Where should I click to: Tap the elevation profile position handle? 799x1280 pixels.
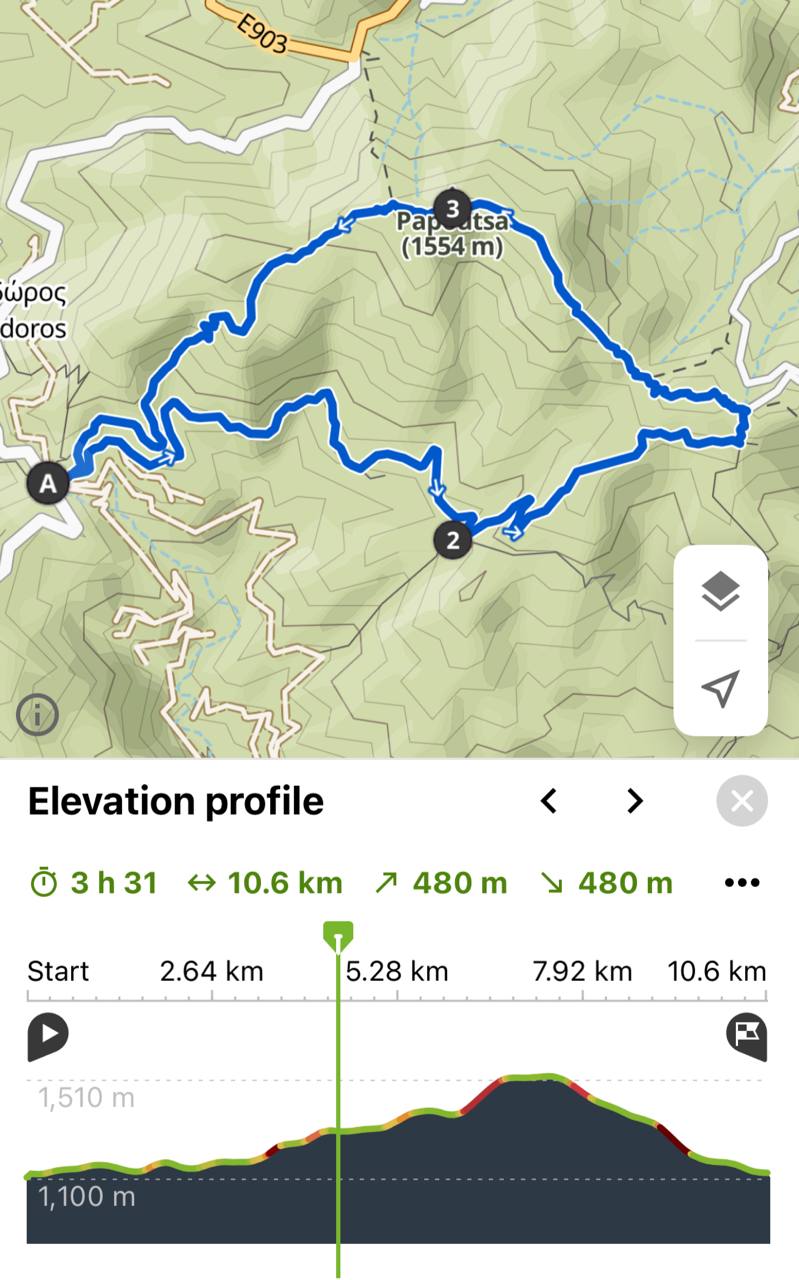point(338,937)
